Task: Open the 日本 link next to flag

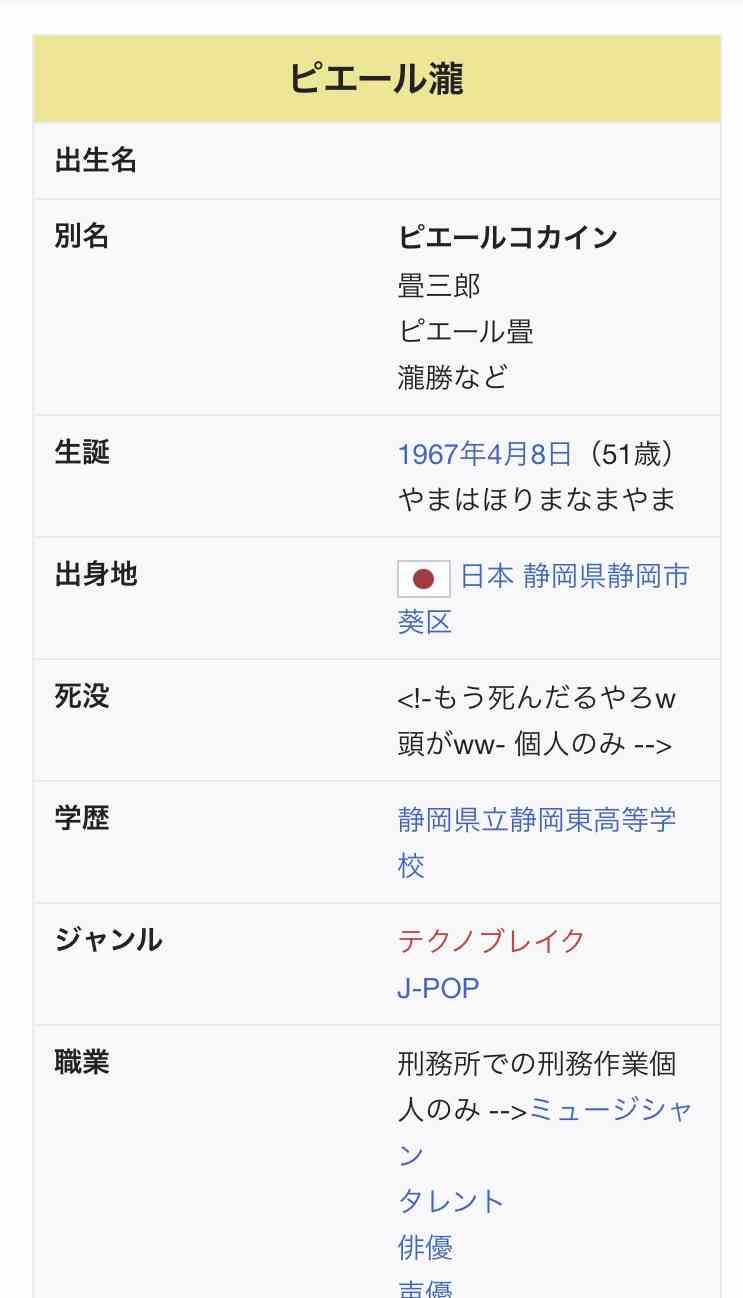Action: (x=486, y=577)
